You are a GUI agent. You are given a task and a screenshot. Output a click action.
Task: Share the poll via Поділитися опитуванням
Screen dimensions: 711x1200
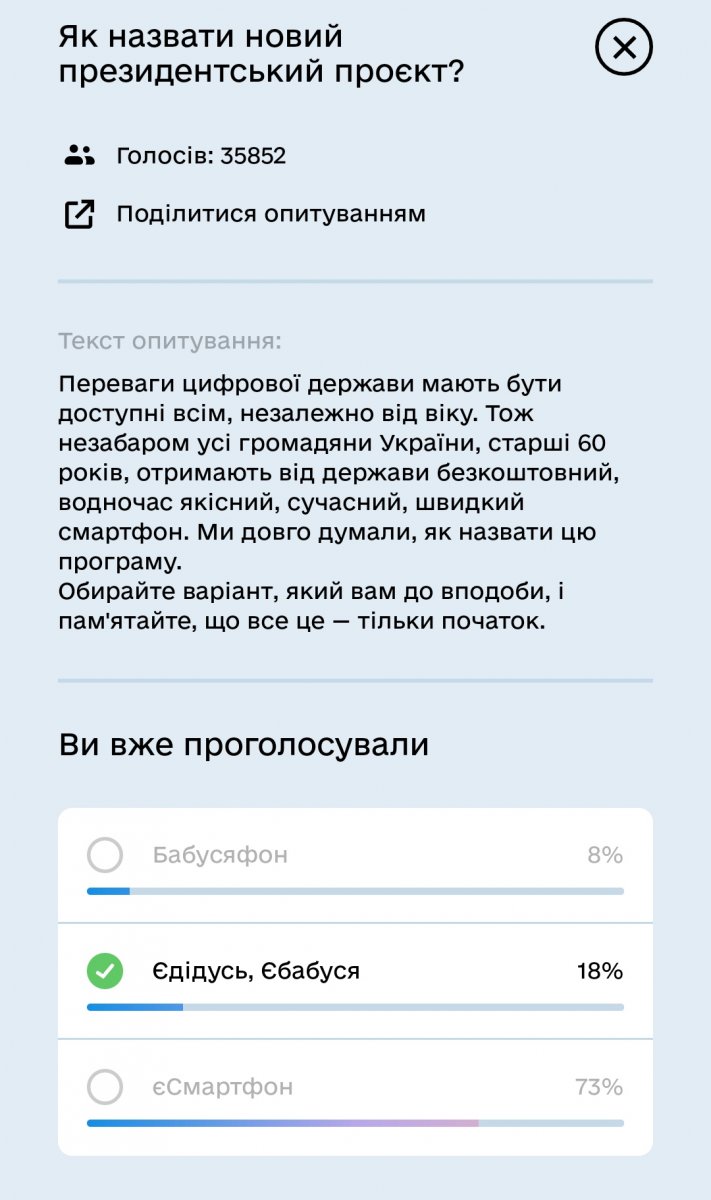point(245,214)
